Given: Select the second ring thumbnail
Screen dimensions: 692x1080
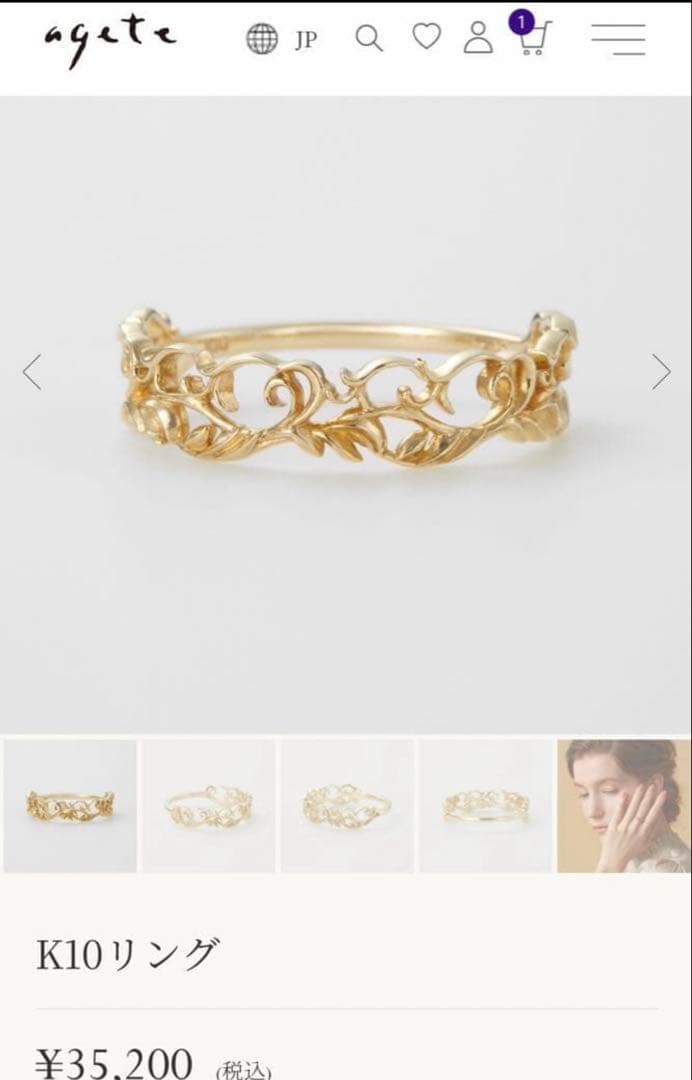Looking at the screenshot, I should [209, 805].
